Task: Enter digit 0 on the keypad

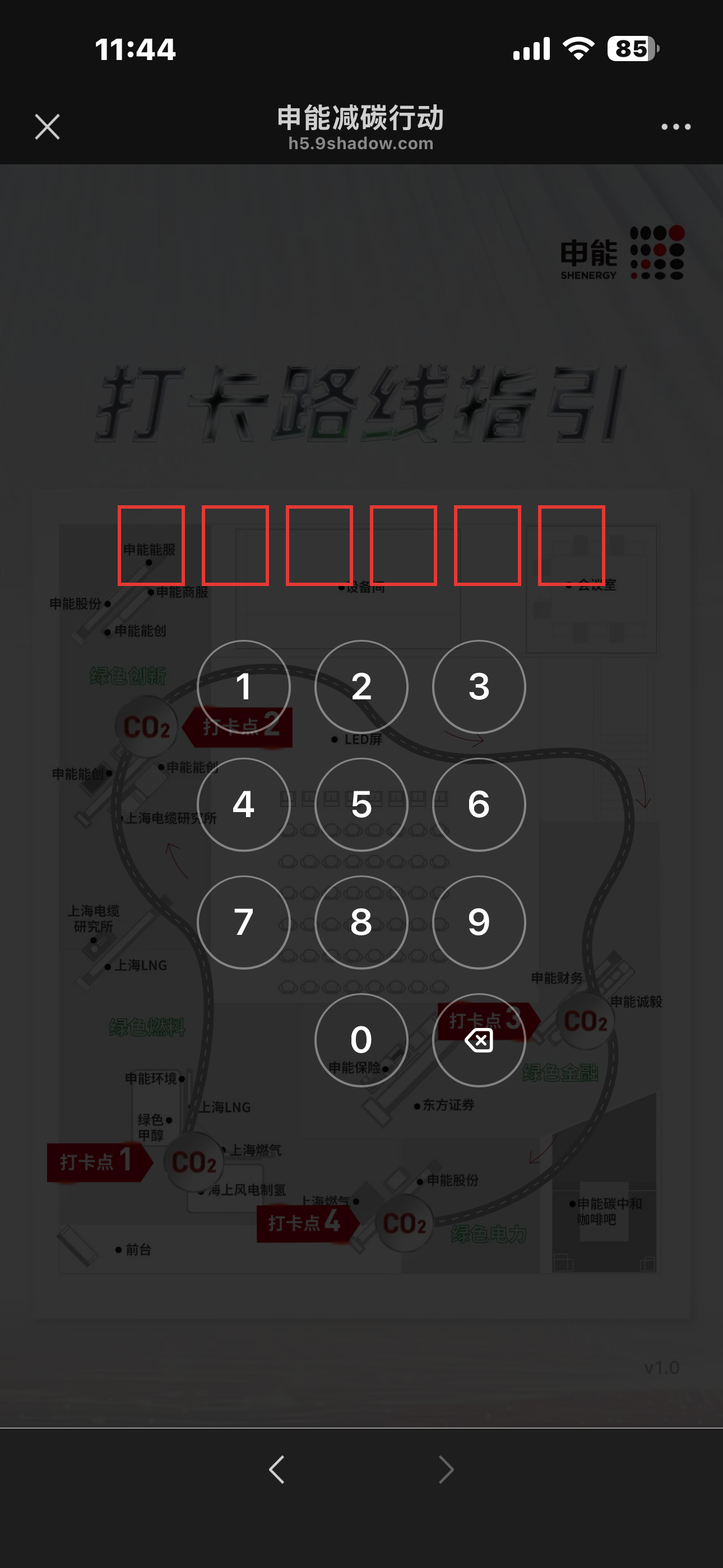Action: coord(361,1040)
